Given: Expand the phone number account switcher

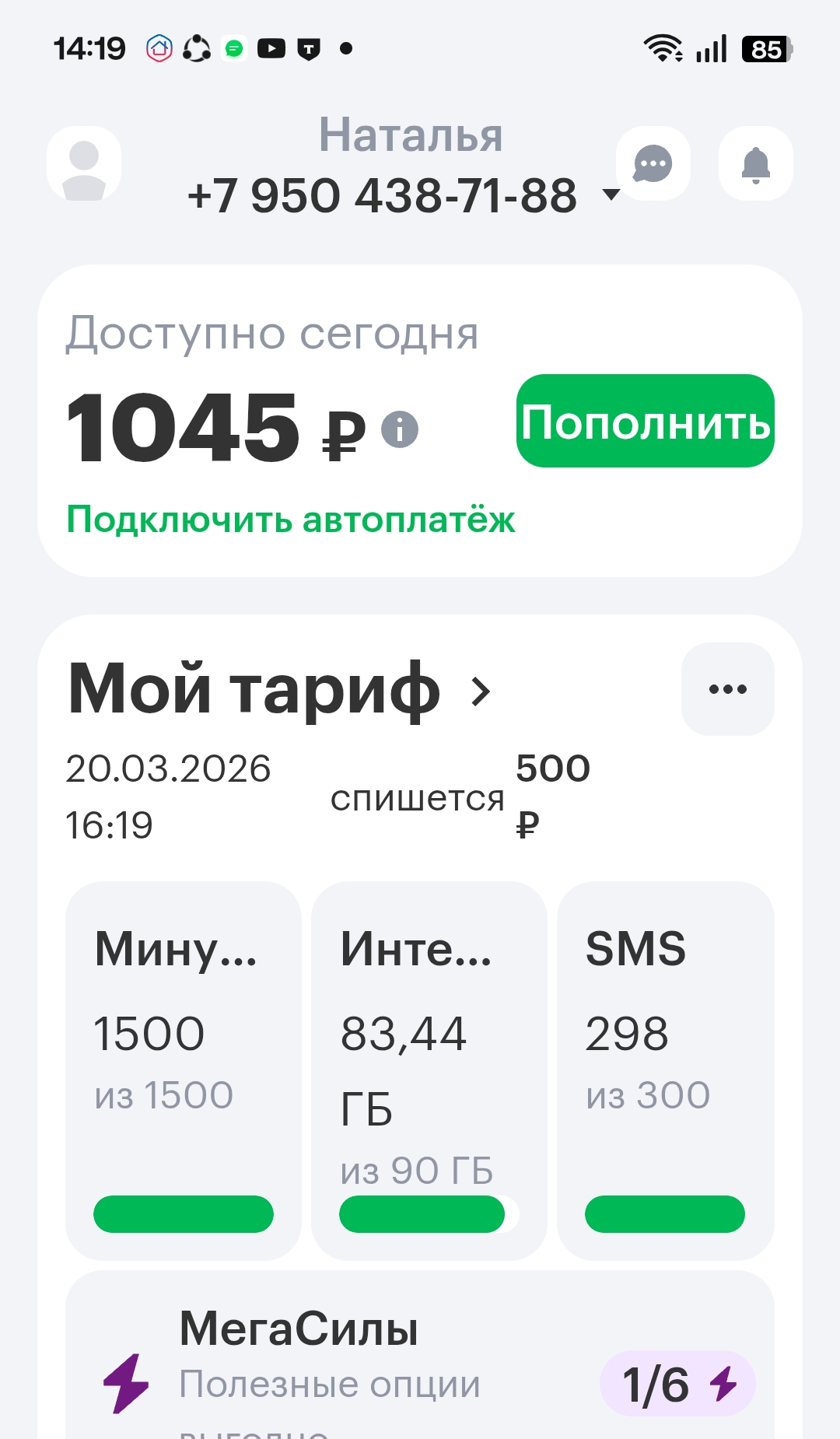Looking at the screenshot, I should click(404, 194).
